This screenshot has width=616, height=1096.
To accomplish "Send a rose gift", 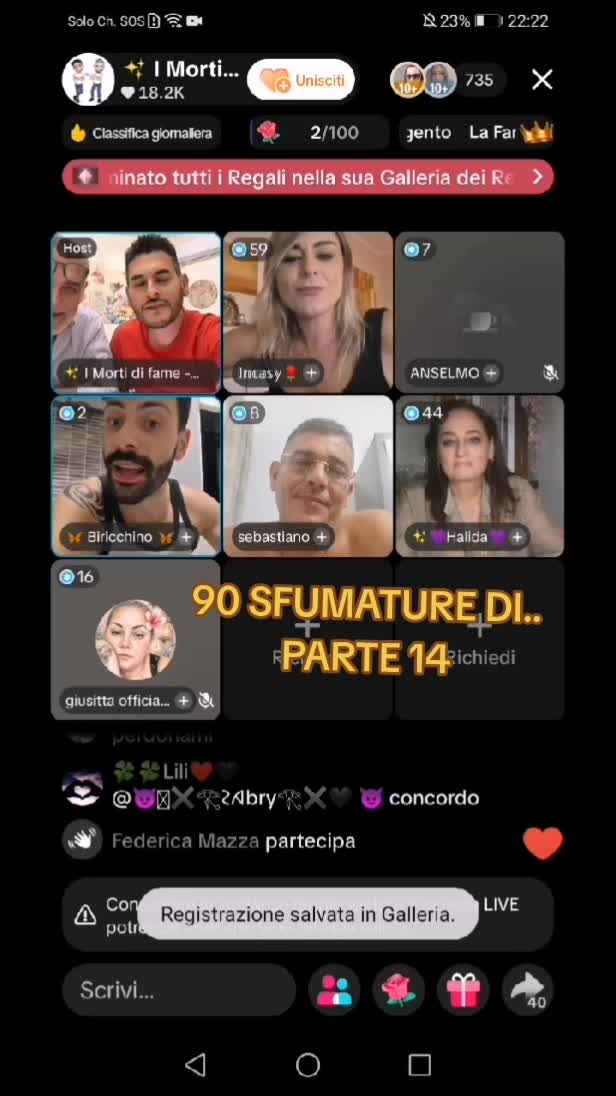I will (x=399, y=990).
